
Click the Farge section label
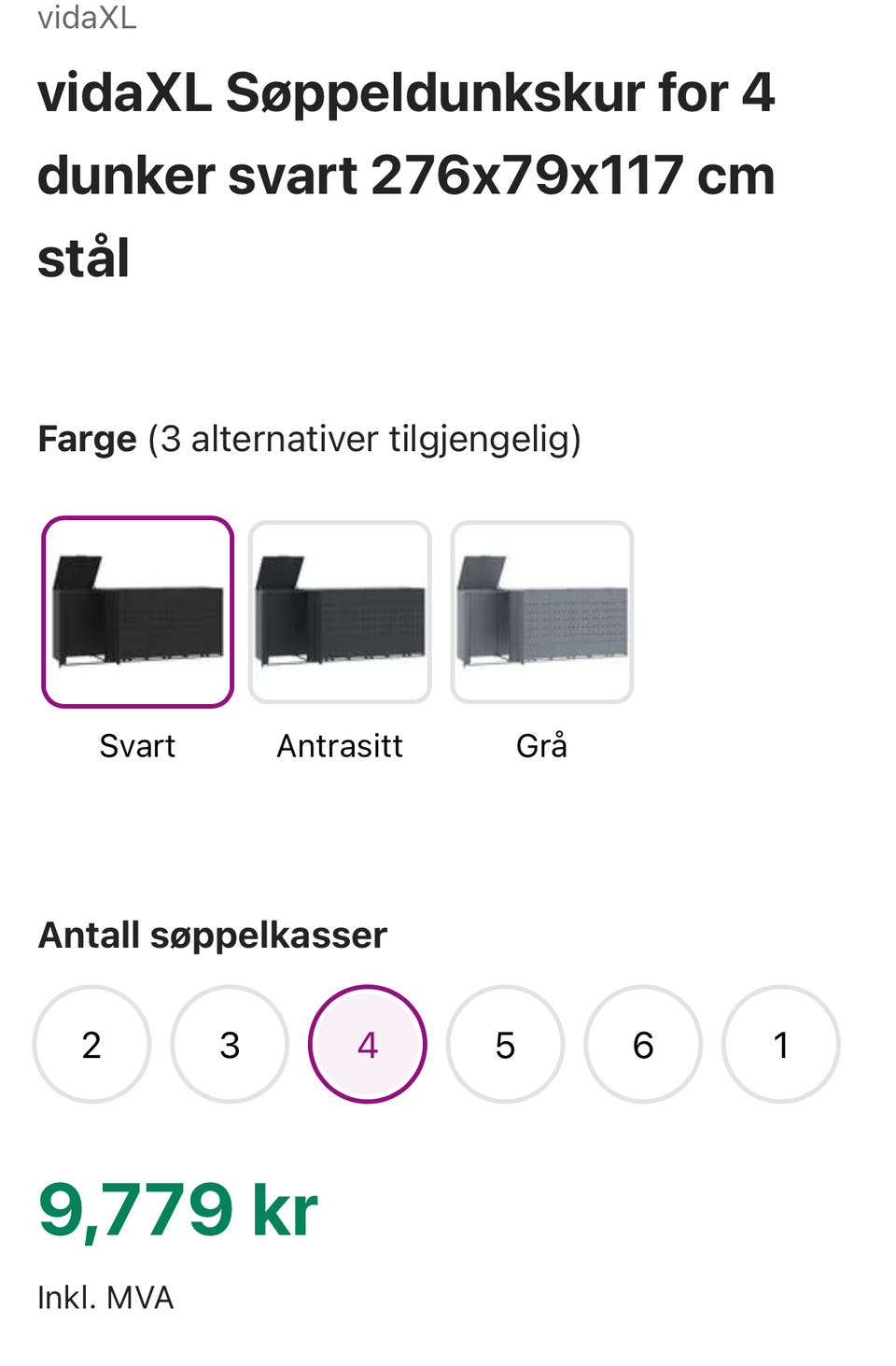click(x=86, y=437)
